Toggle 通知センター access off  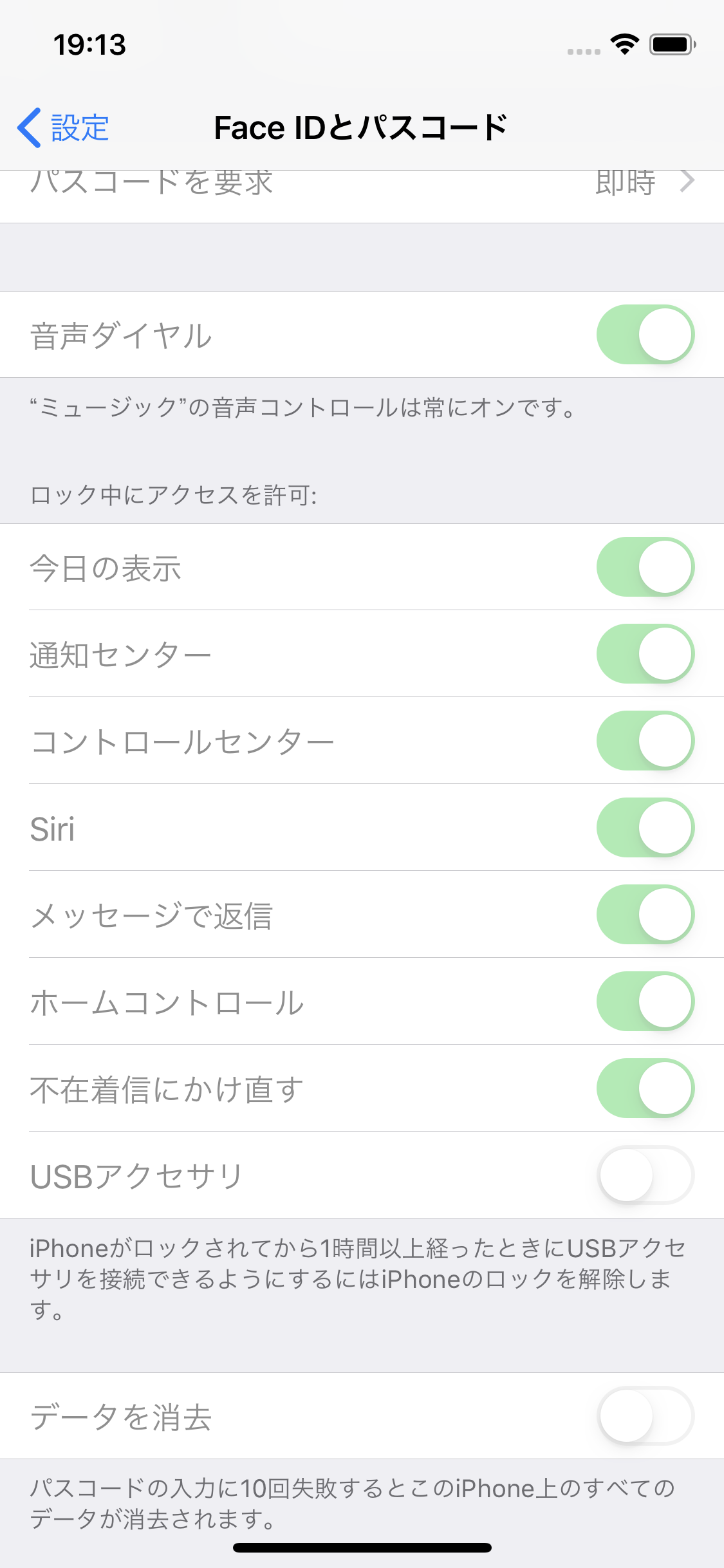point(645,654)
